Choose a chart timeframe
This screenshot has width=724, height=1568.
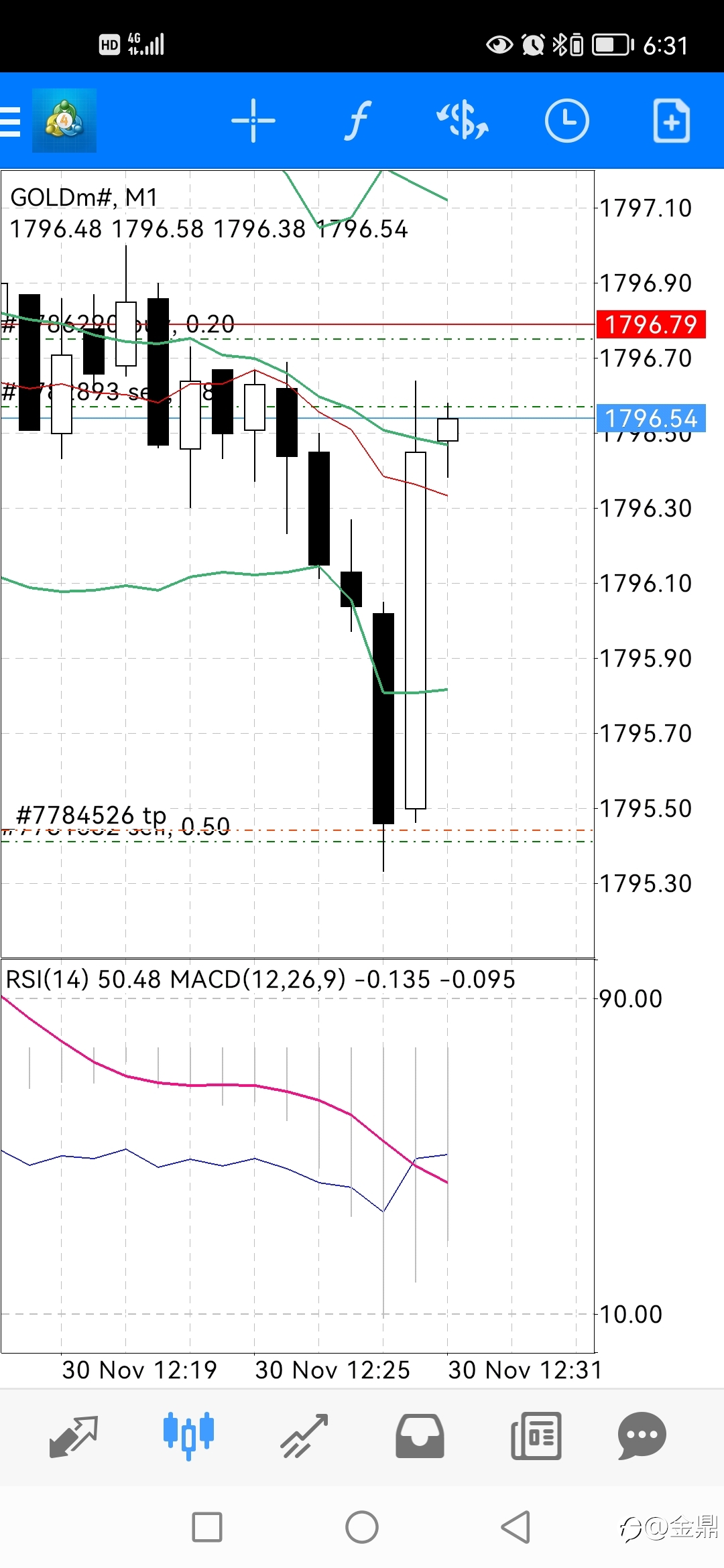click(567, 121)
